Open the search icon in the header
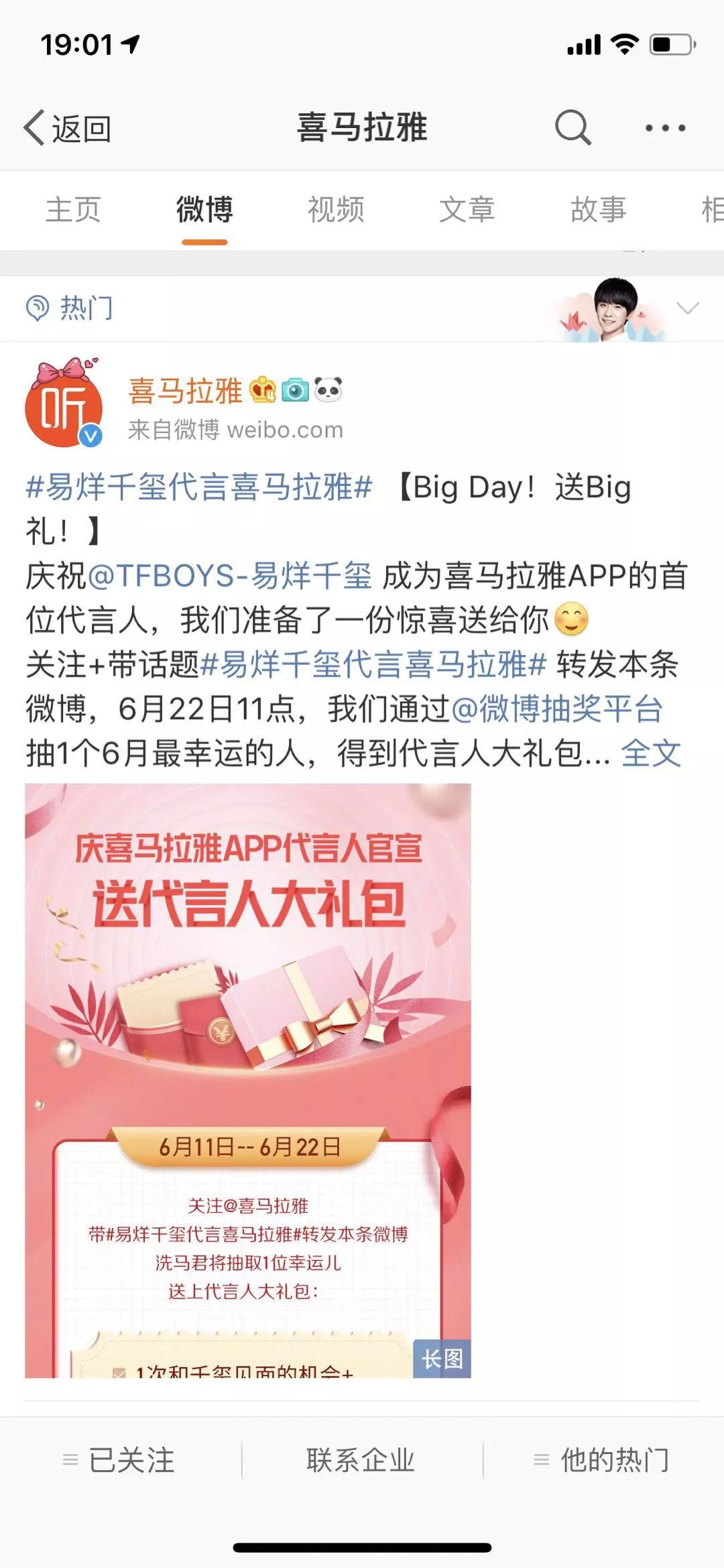Image resolution: width=724 pixels, height=1568 pixels. [x=572, y=127]
